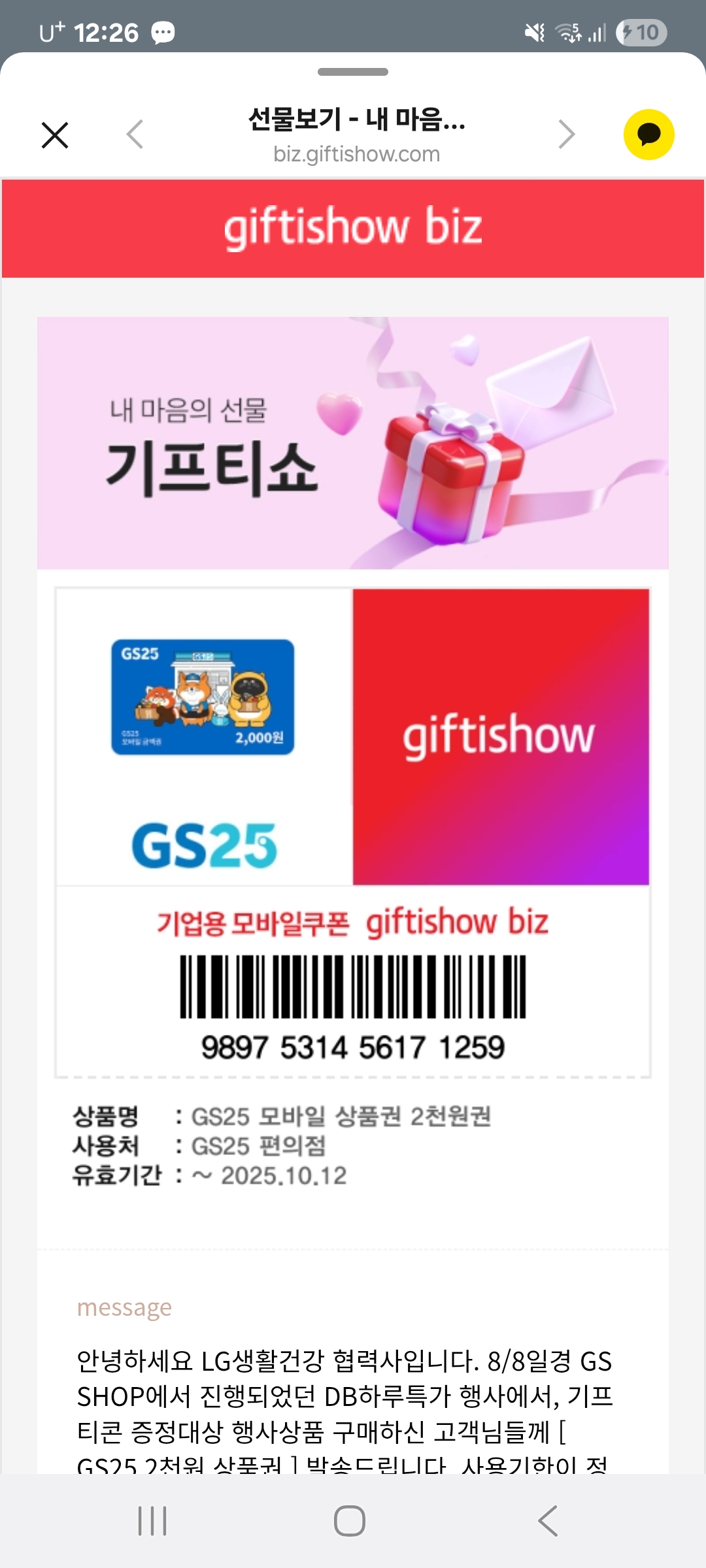Go forward to the next web page
The image size is (706, 1568).
[x=566, y=135]
